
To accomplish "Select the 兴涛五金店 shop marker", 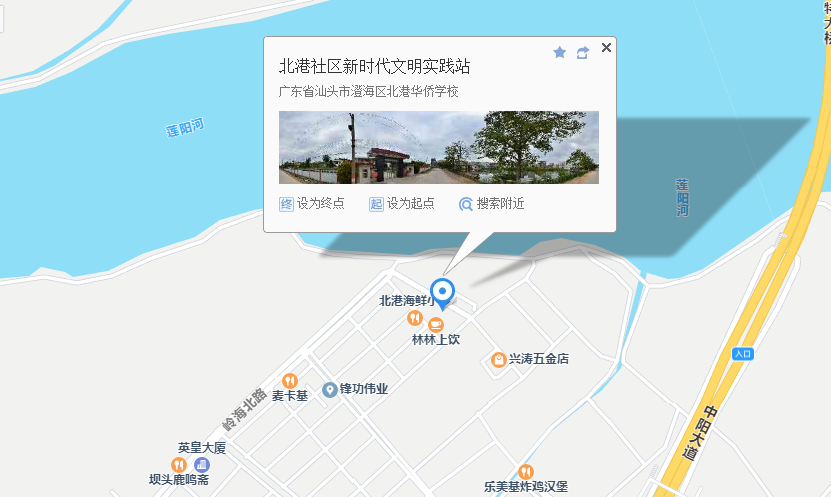I will [x=498, y=359].
